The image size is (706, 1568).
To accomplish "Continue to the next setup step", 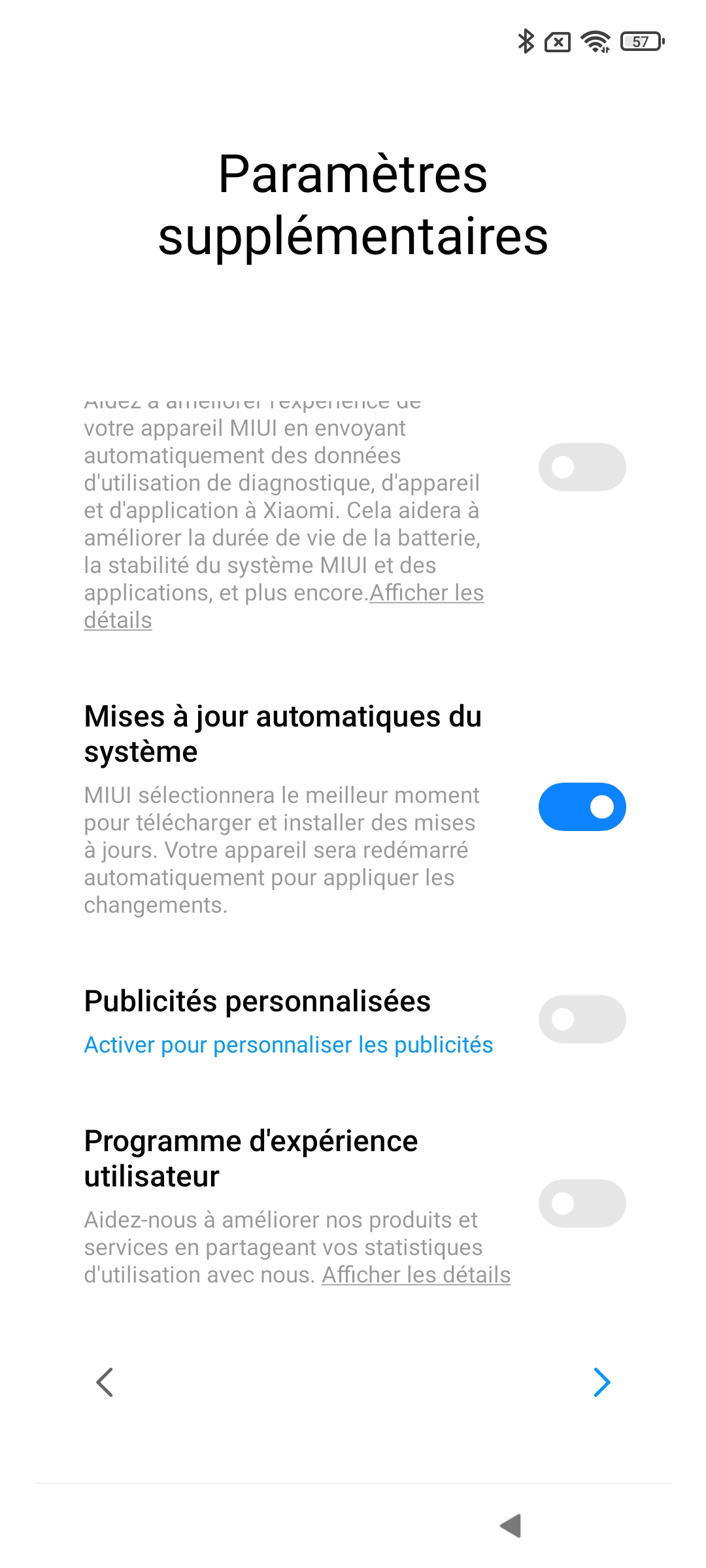I will (601, 1382).
